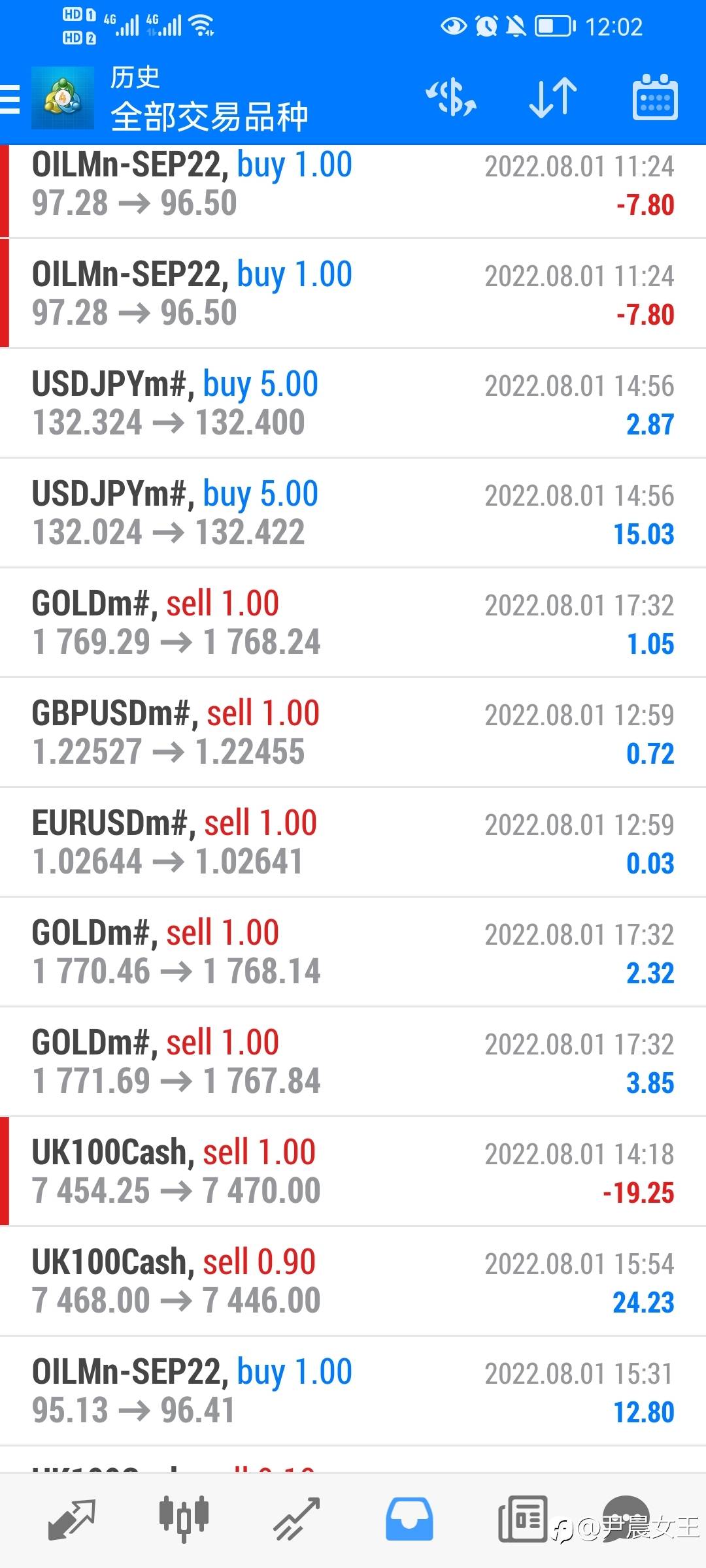
Task: Switch to the Chart candlestick tab
Action: click(x=184, y=1518)
